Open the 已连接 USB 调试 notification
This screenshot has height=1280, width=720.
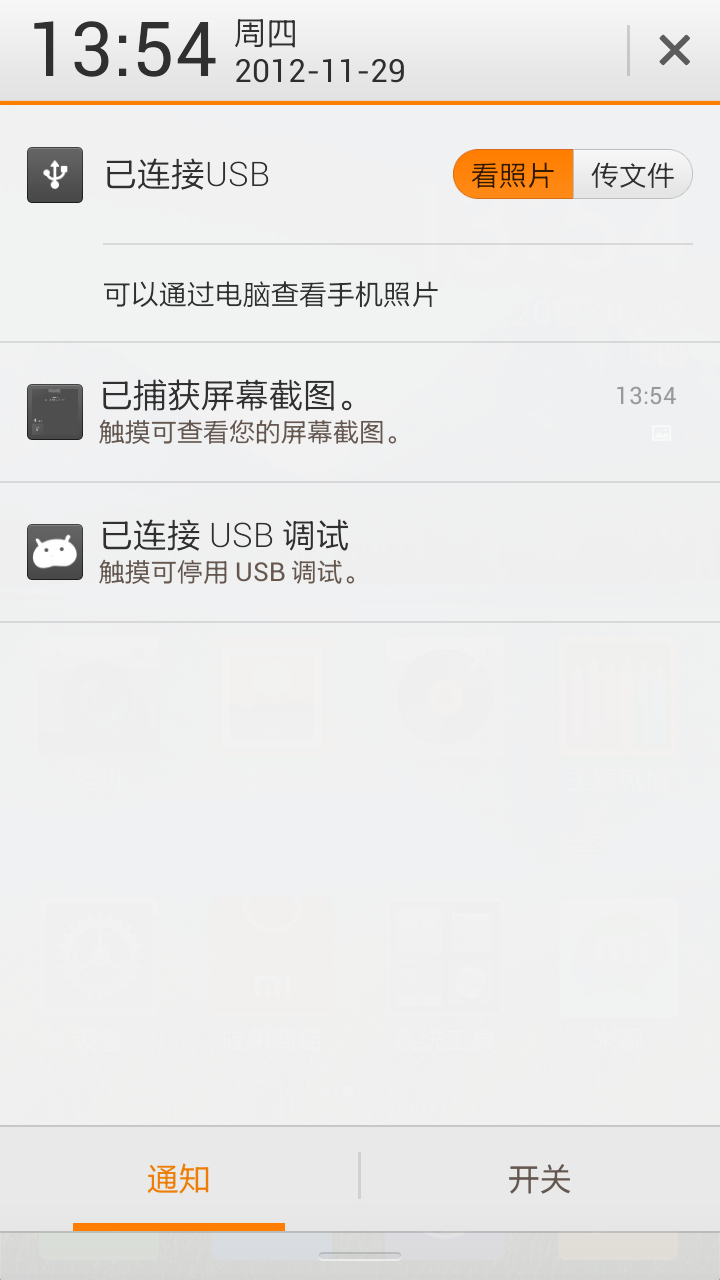point(360,552)
